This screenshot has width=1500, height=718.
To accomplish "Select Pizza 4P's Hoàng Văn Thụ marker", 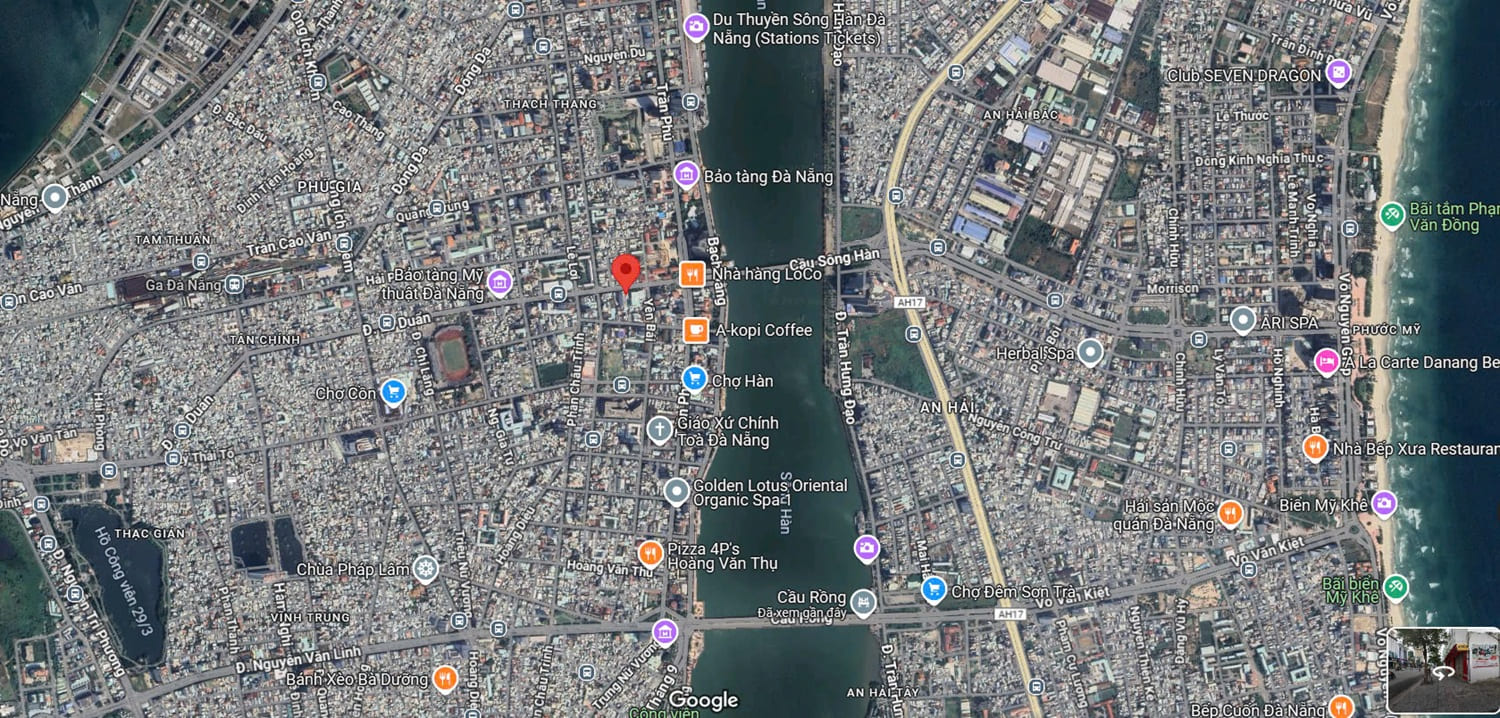I will 650,553.
